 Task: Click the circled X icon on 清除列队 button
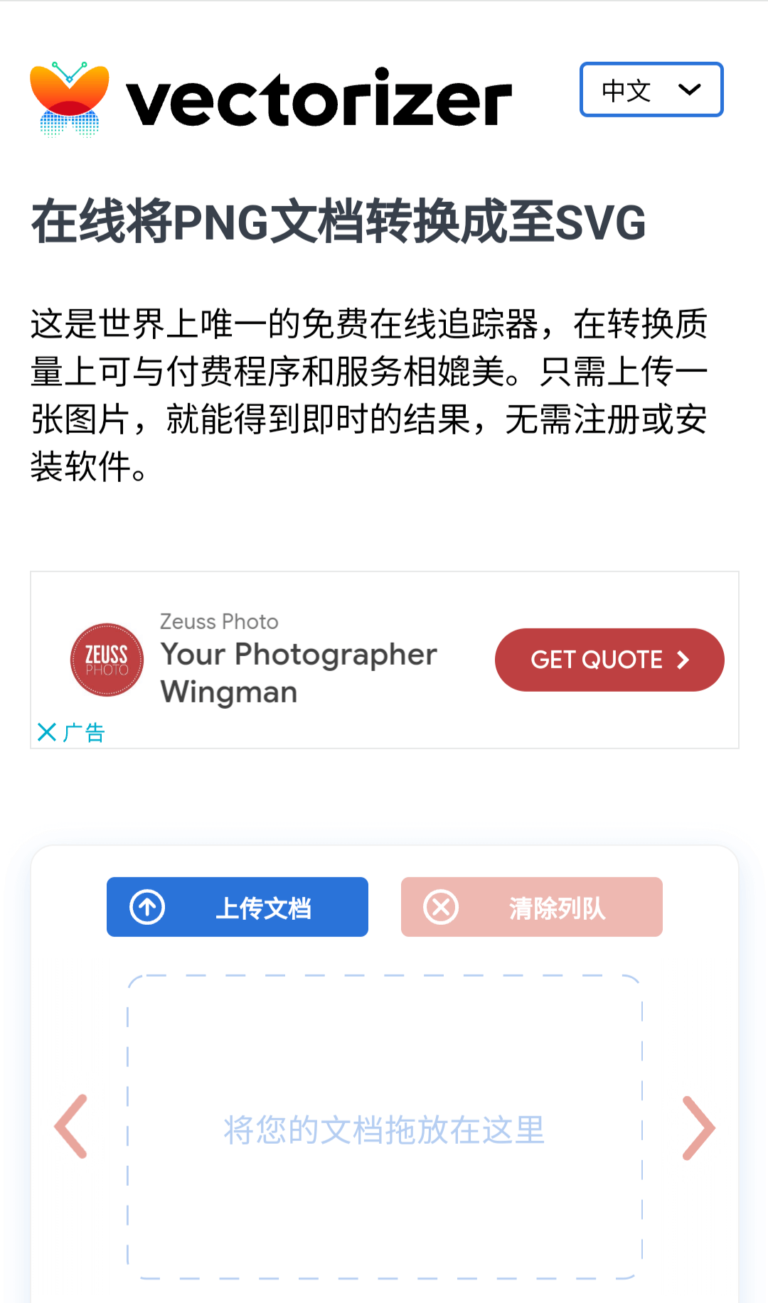point(441,906)
